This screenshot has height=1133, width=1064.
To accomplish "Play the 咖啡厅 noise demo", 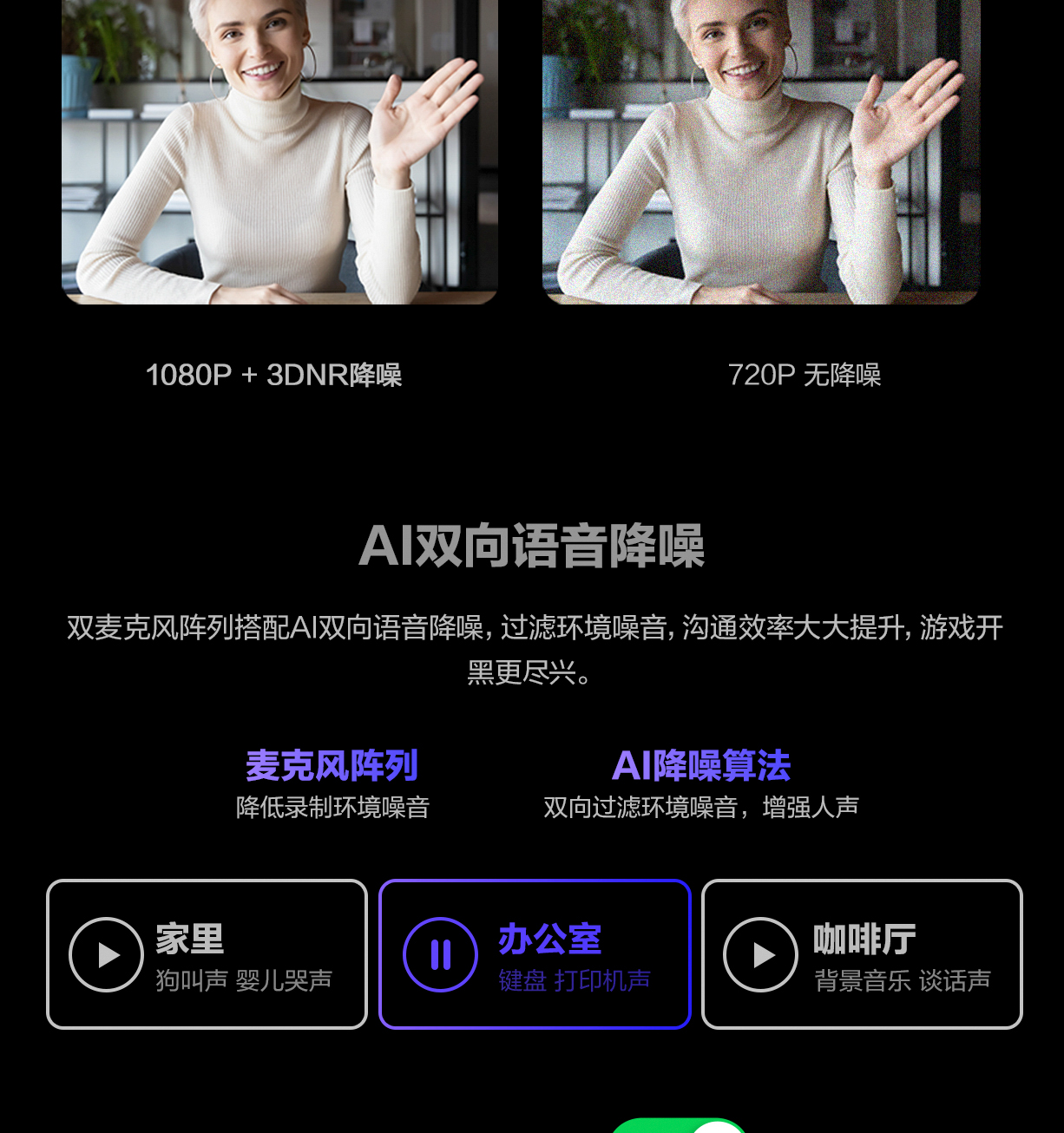I will (x=761, y=954).
